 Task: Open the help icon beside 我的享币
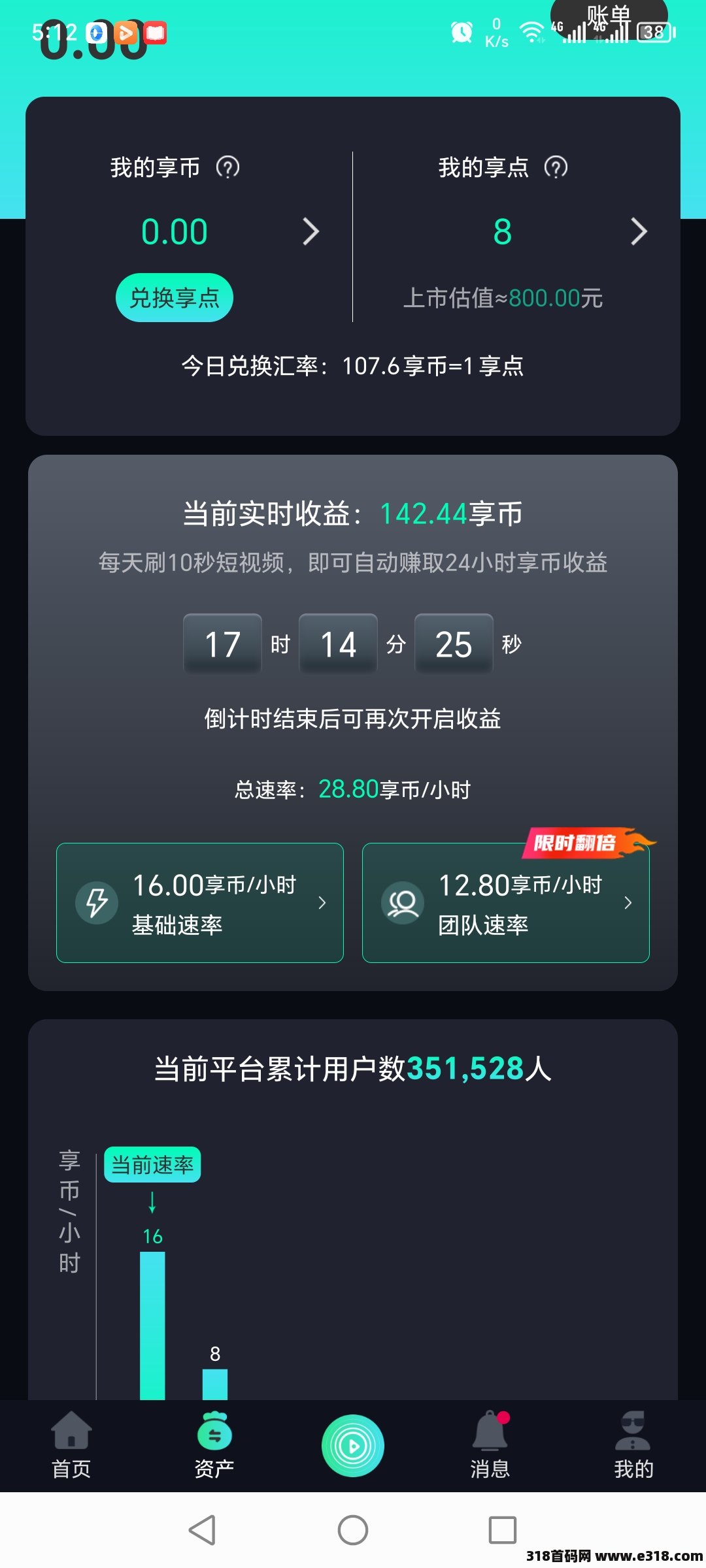227,168
